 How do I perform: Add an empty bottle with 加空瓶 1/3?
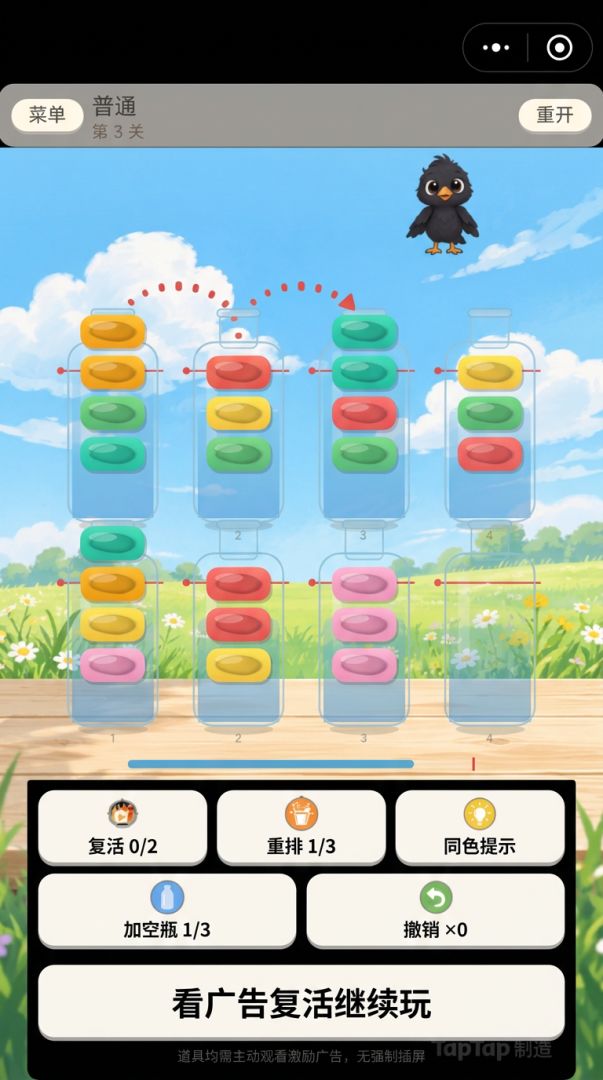(167, 911)
